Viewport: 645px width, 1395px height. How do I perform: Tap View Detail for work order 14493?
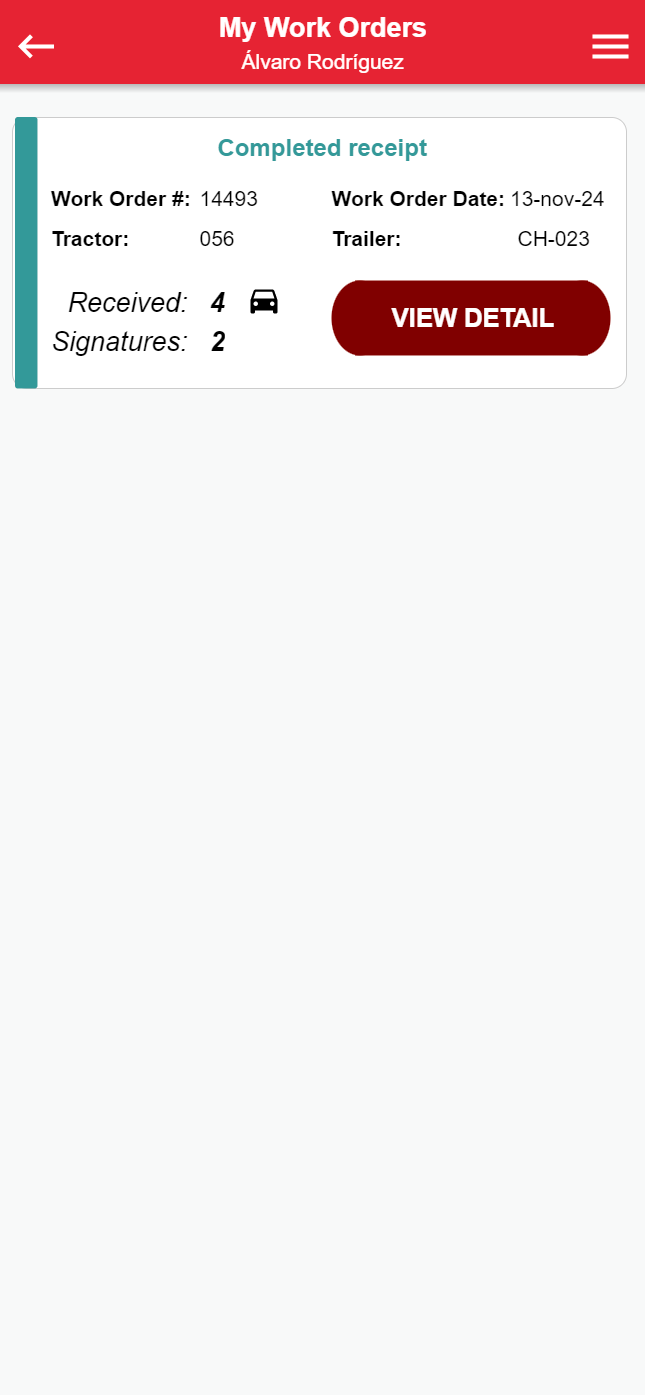pos(471,318)
